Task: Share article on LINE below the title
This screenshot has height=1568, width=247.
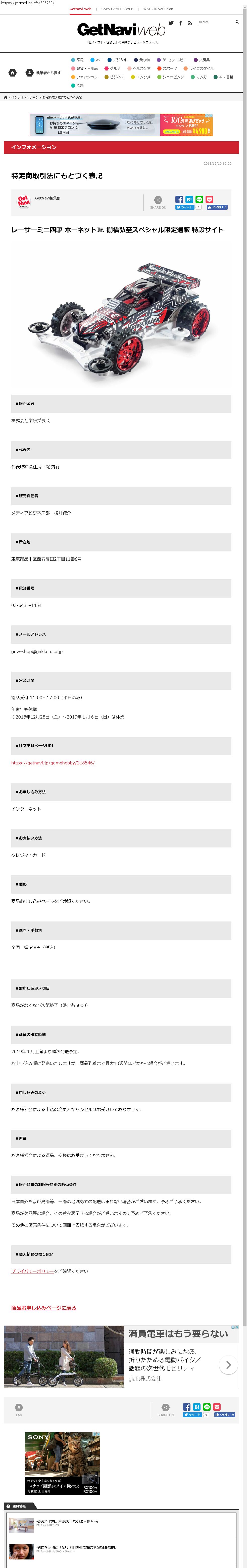Action: [x=199, y=199]
